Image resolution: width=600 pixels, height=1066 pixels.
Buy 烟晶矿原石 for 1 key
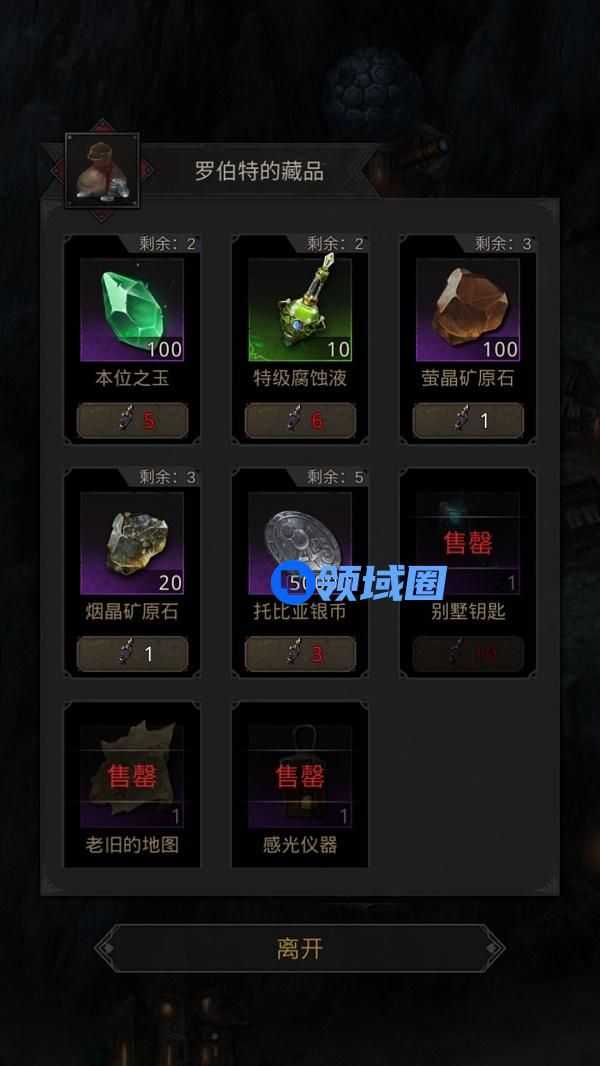132,654
